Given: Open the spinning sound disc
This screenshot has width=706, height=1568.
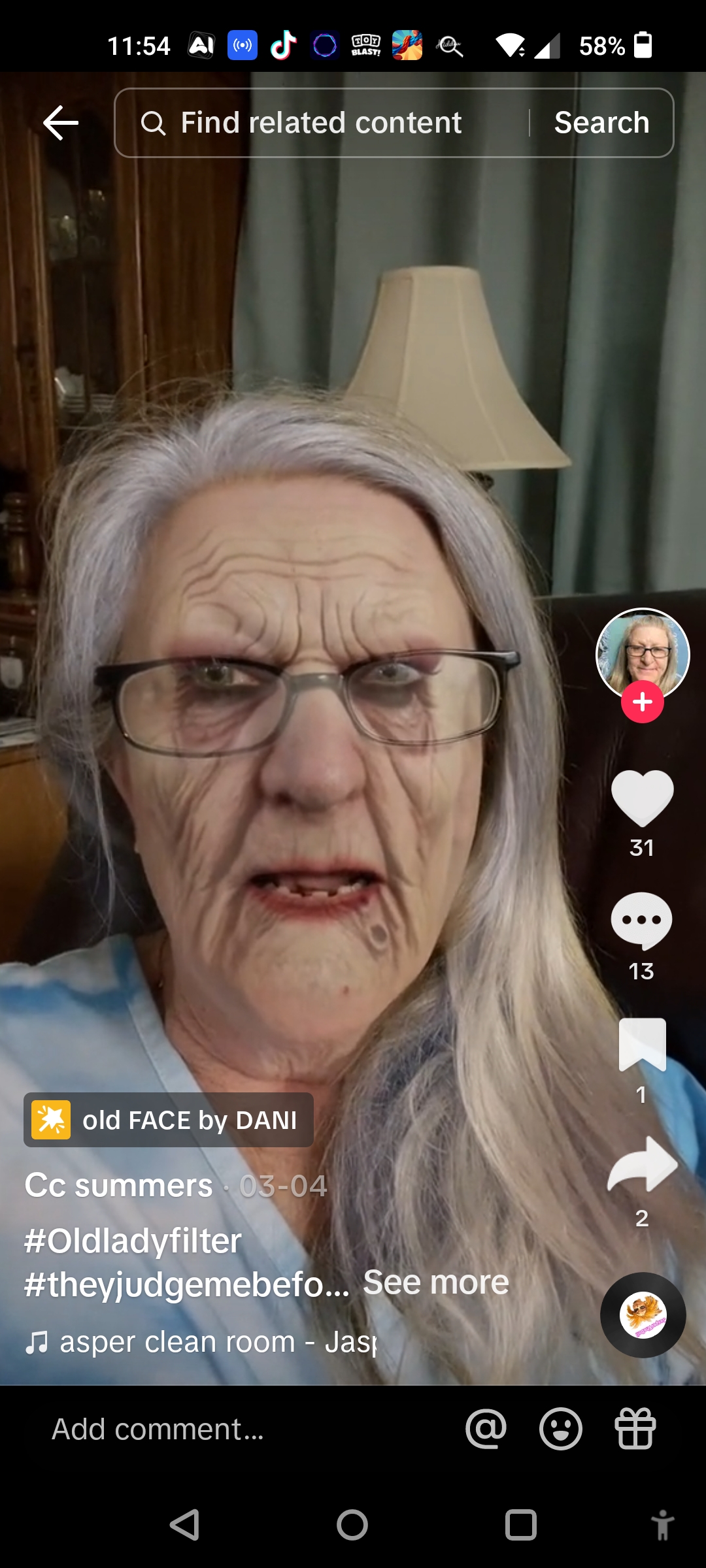Looking at the screenshot, I should (643, 1315).
